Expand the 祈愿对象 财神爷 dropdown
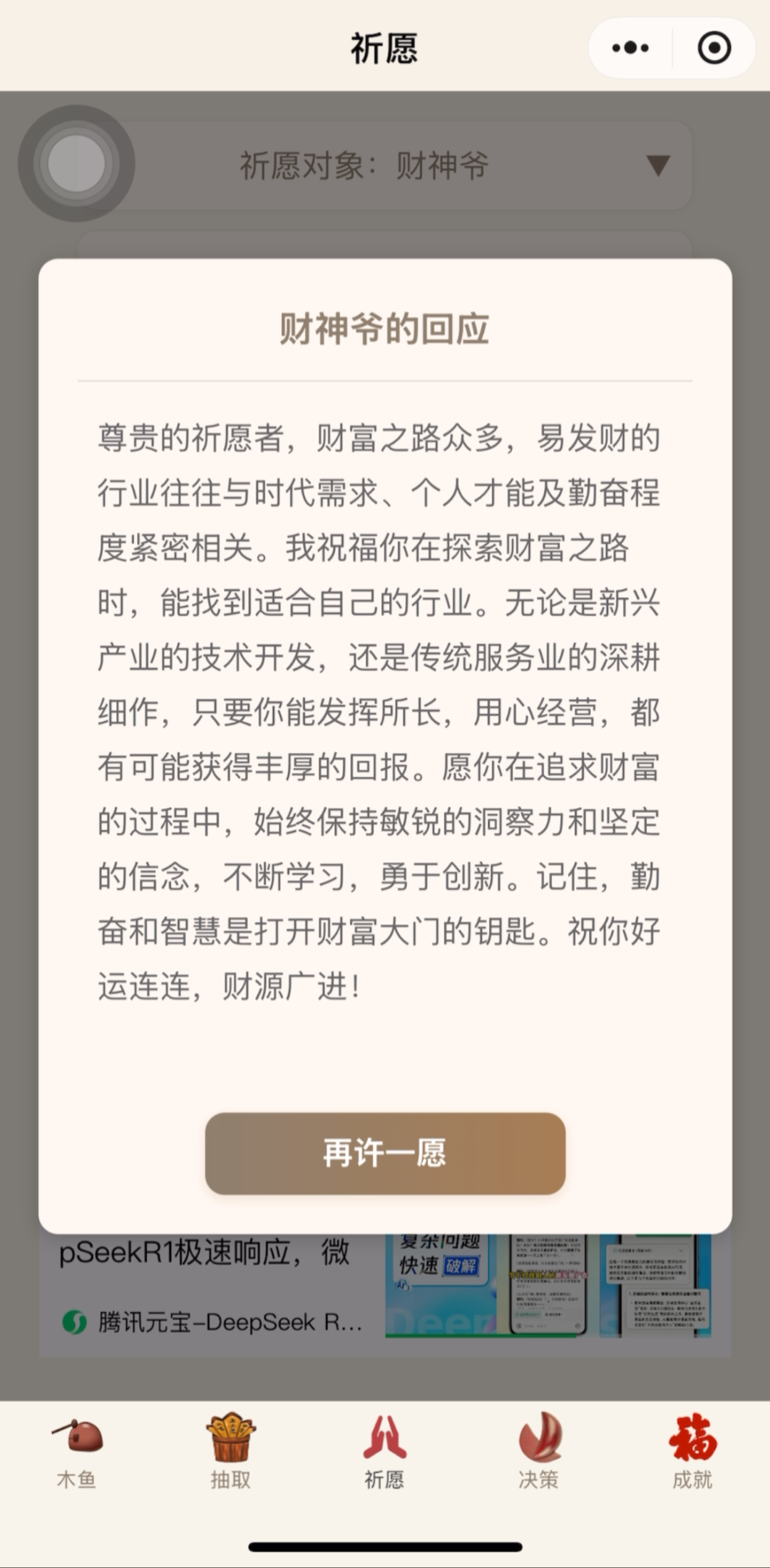 657,165
